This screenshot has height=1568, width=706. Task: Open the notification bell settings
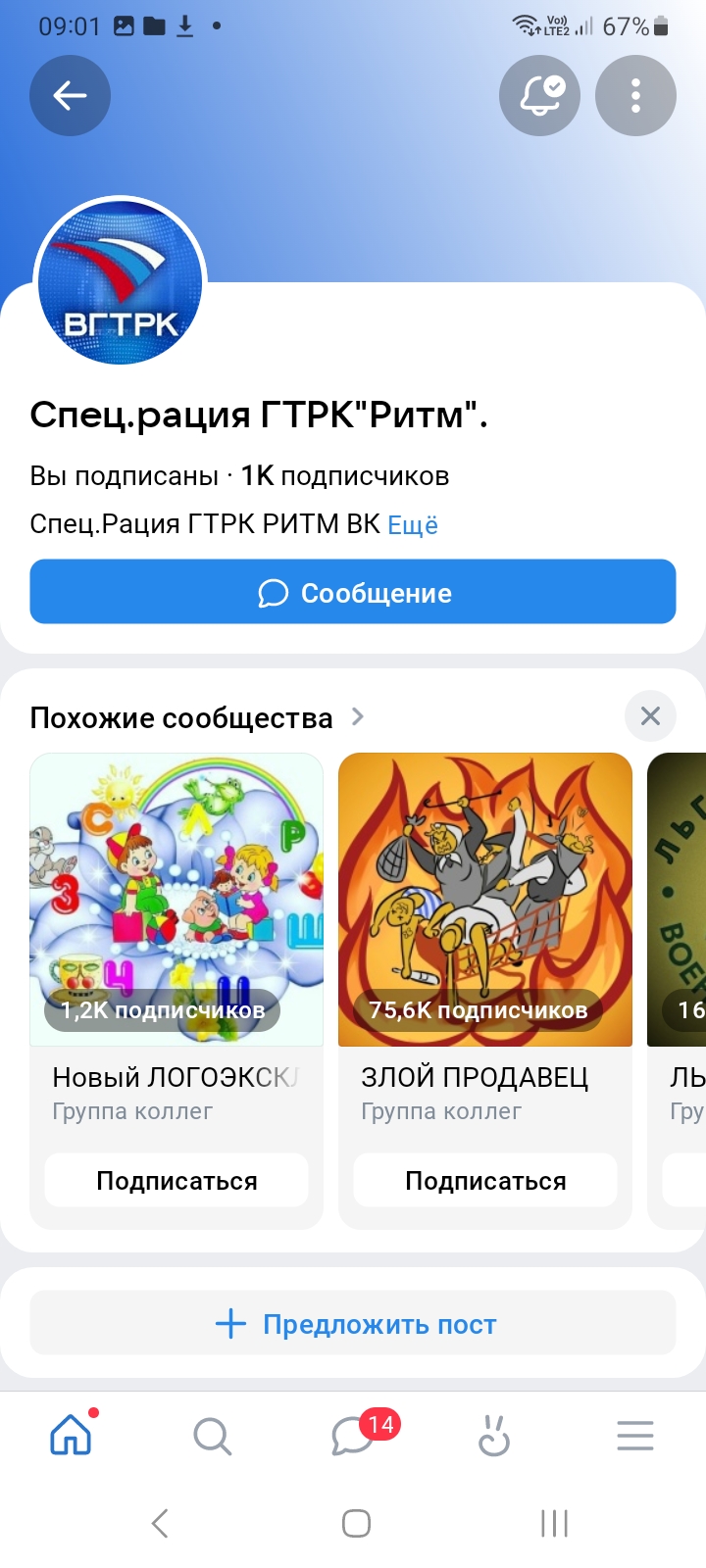coord(539,95)
